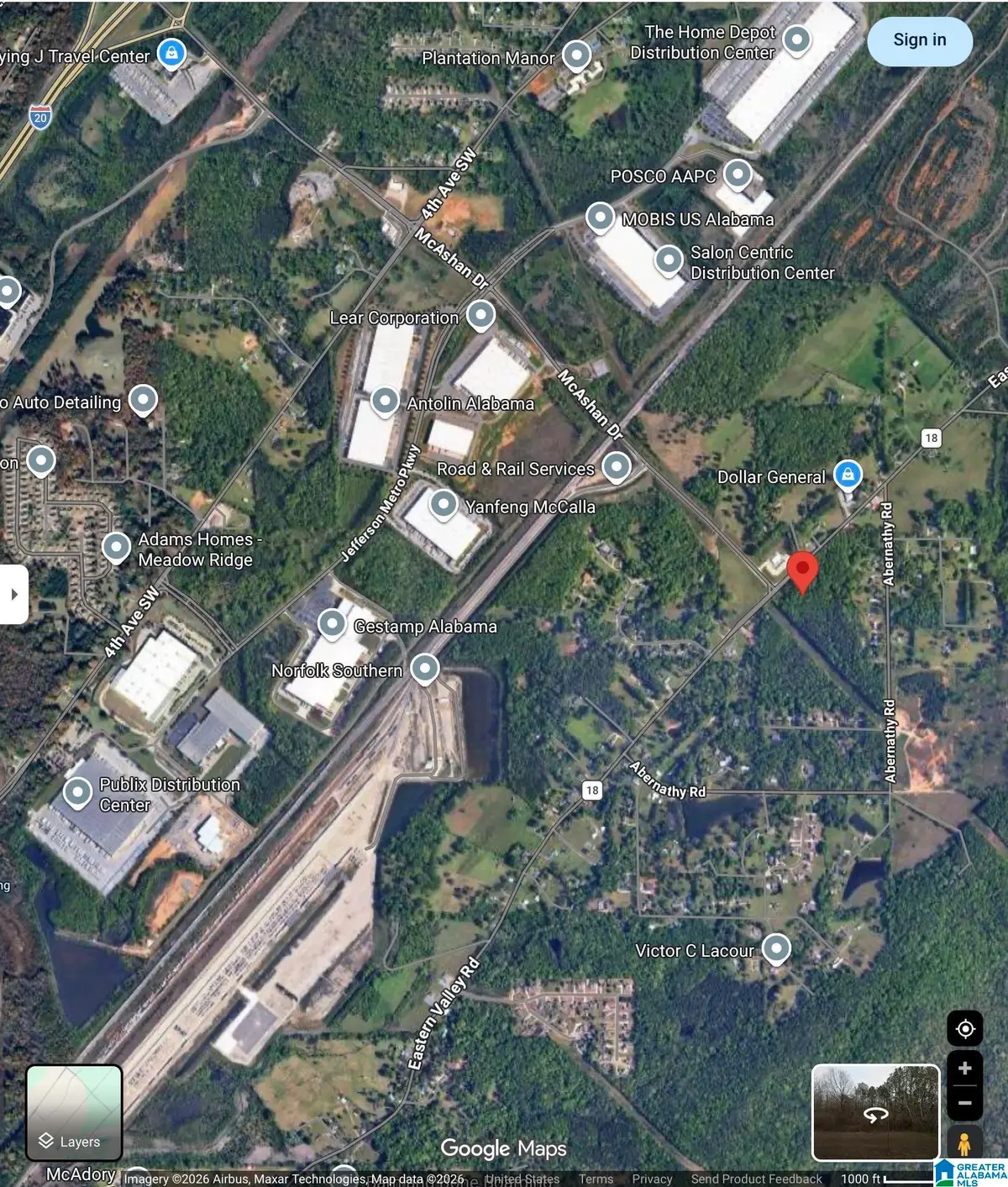The height and width of the screenshot is (1187, 1008).
Task: Toggle map type with the Layers control
Action: click(x=75, y=1114)
